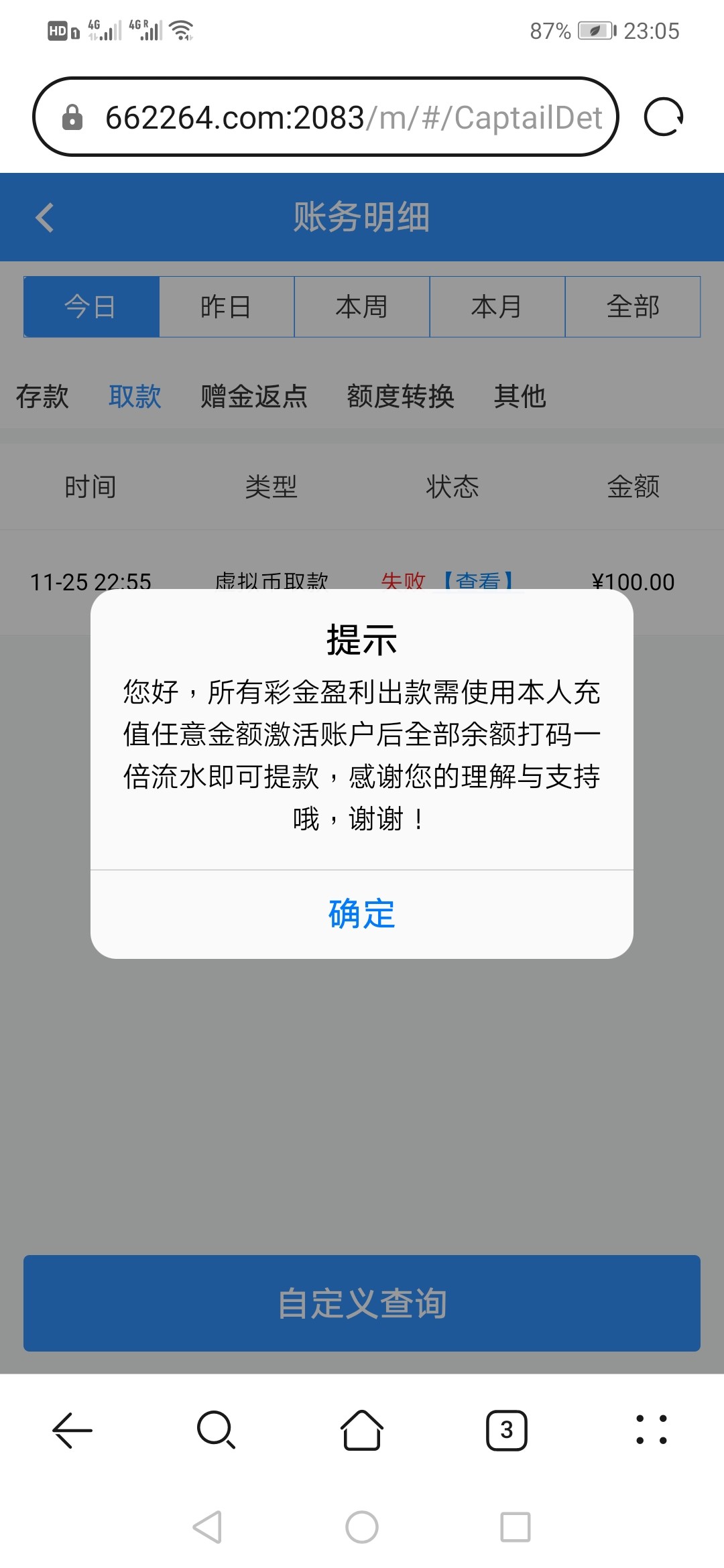Image resolution: width=724 pixels, height=1568 pixels.
Task: Switch to the 本月 date range
Action: click(497, 306)
